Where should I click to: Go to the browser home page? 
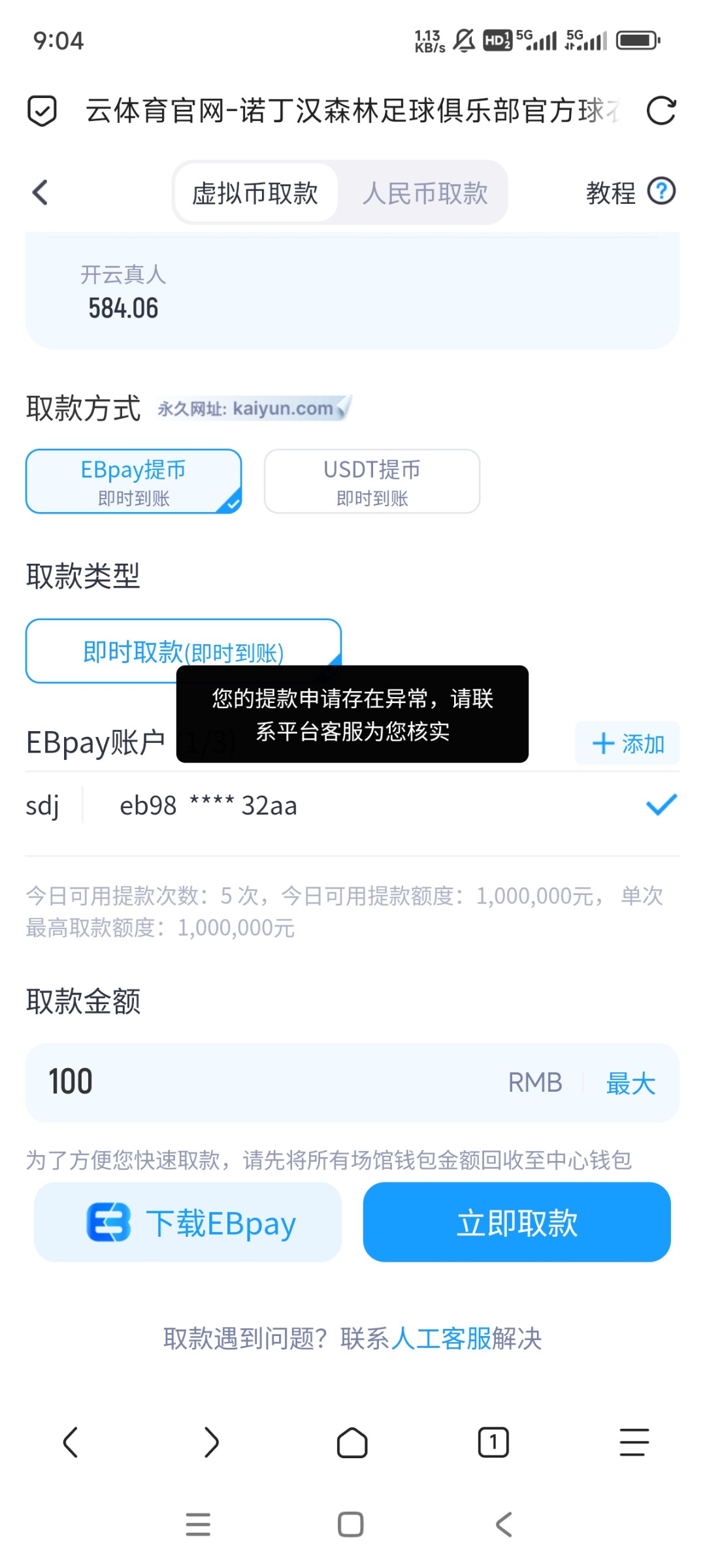pyautogui.click(x=352, y=1443)
